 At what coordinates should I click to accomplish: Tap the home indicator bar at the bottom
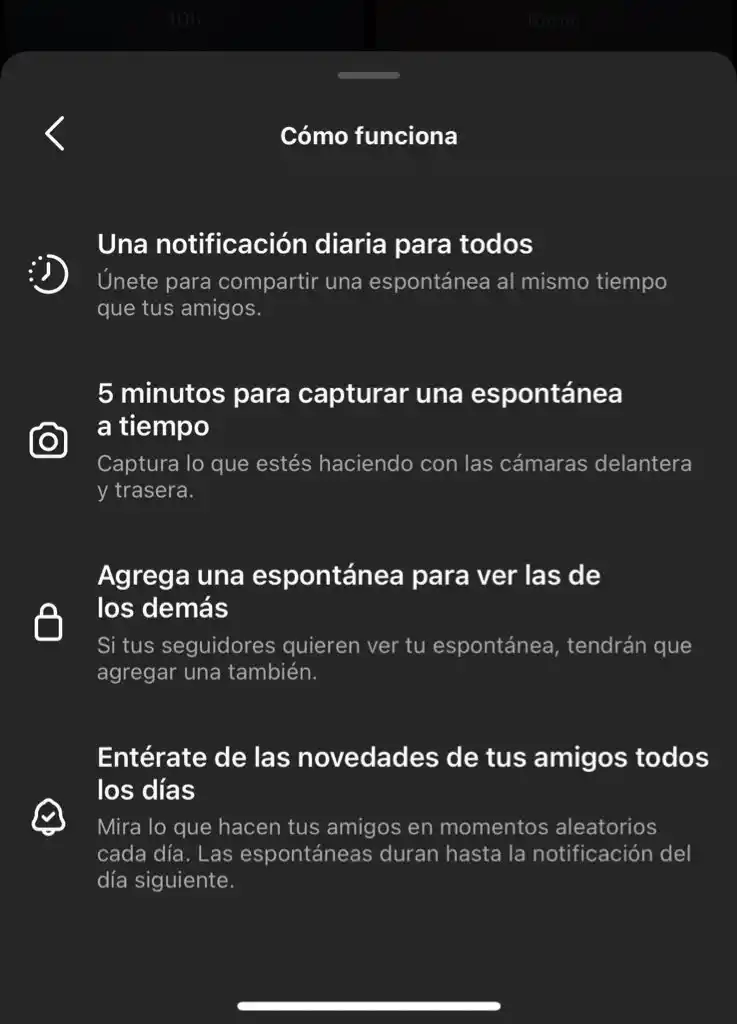point(368,1006)
